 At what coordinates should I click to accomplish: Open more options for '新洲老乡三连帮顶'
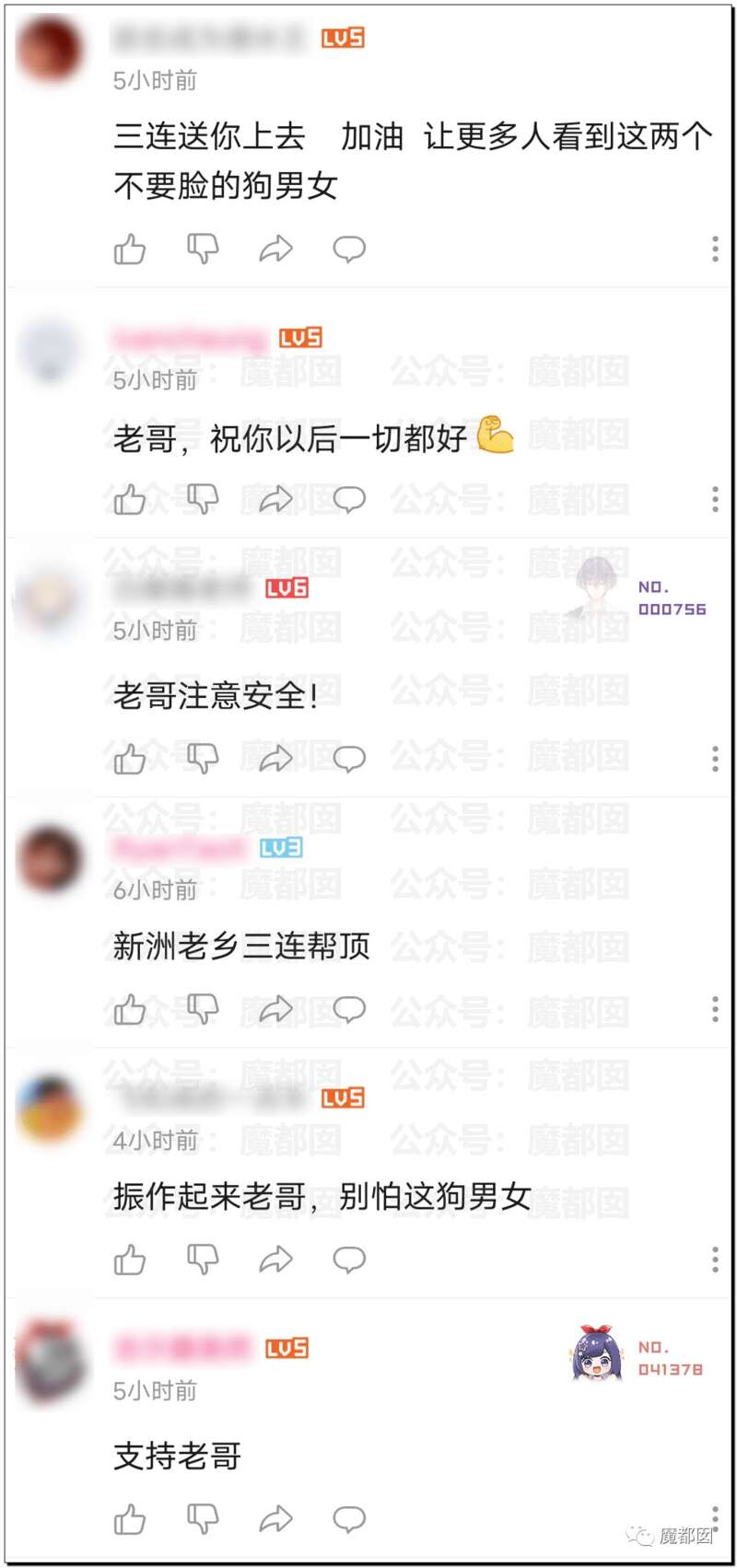point(715,1009)
